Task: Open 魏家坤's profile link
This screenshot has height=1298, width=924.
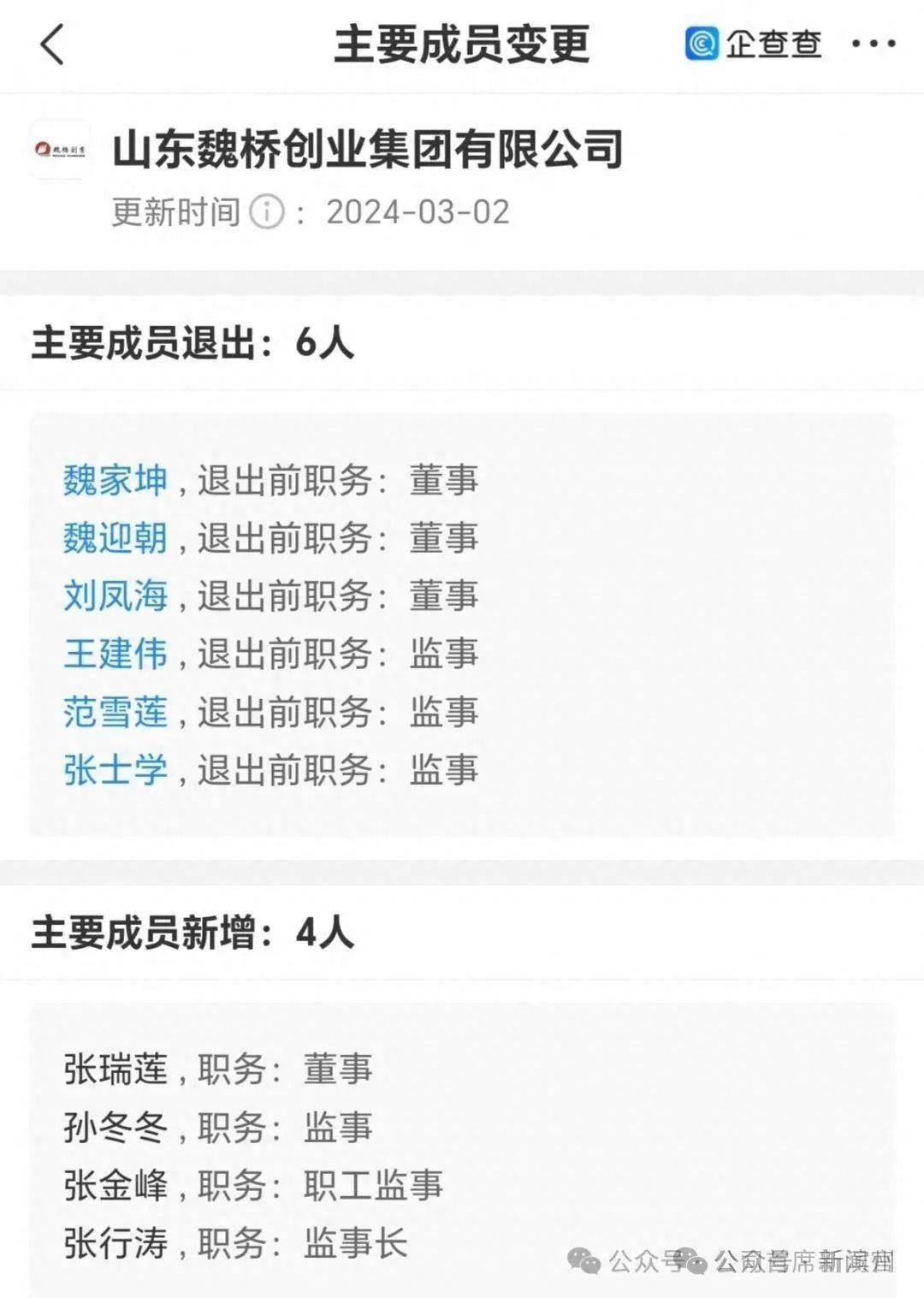Action: 115,480
